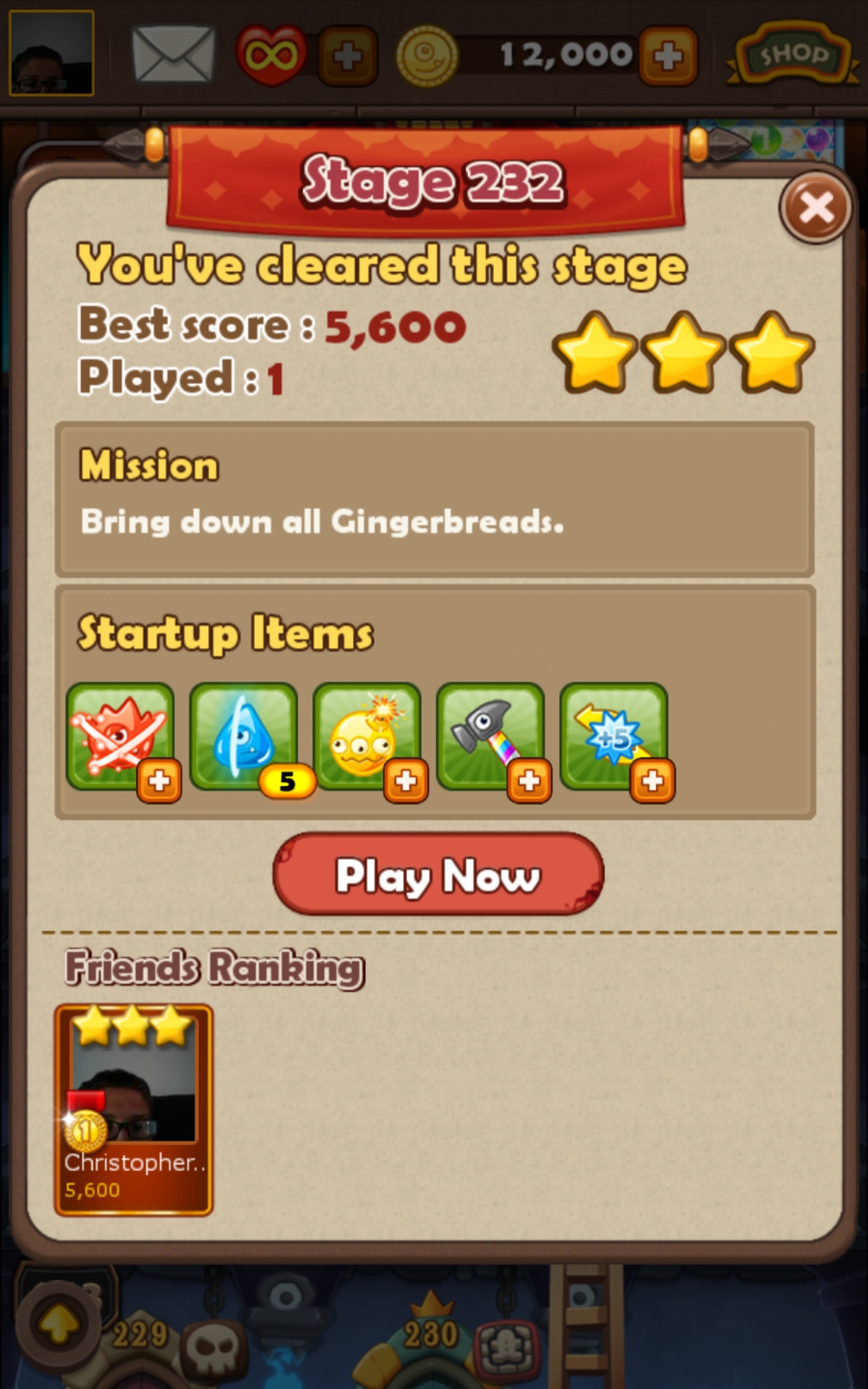Open the mailbox envelope
Screen dimensions: 868x1389
click(174, 55)
